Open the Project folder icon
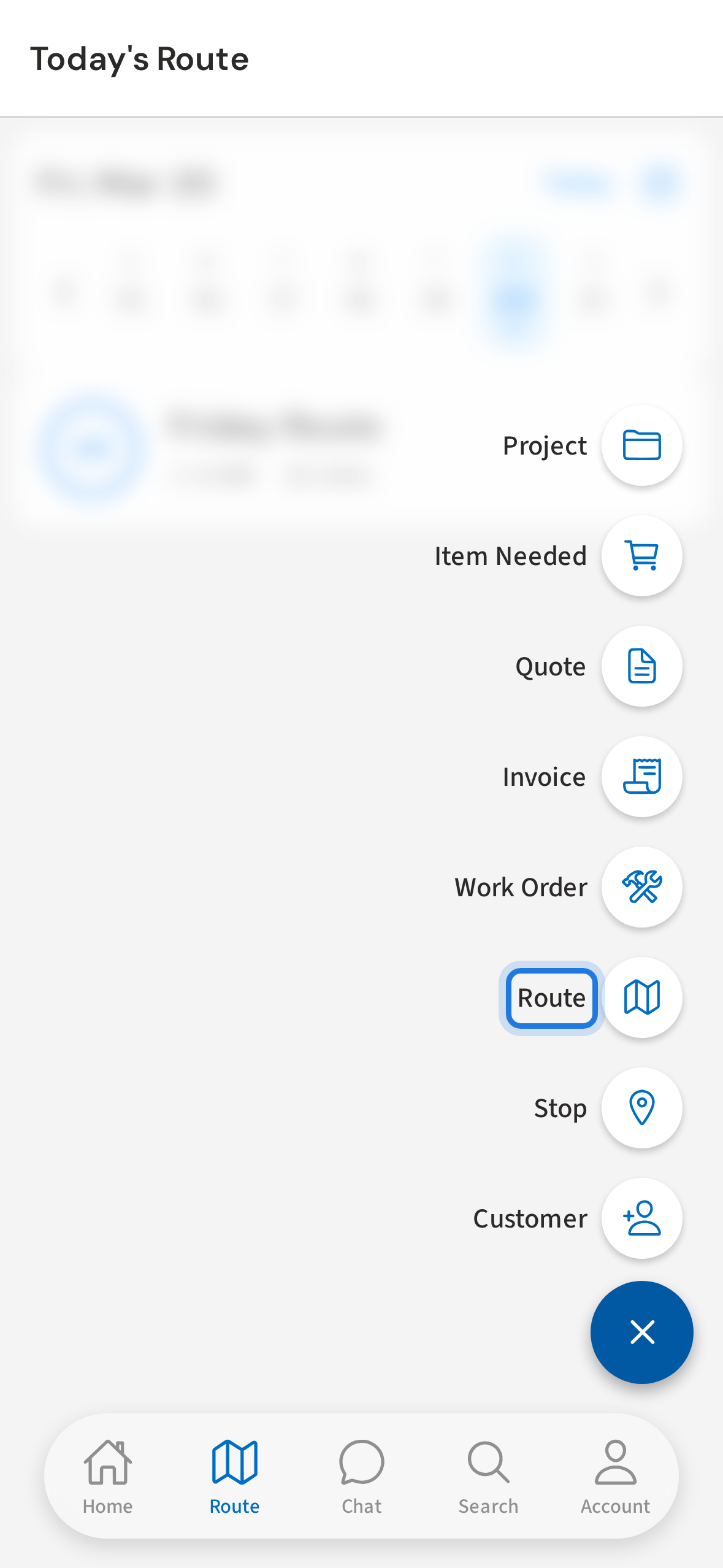The width and height of the screenshot is (723, 1568). tap(641, 445)
